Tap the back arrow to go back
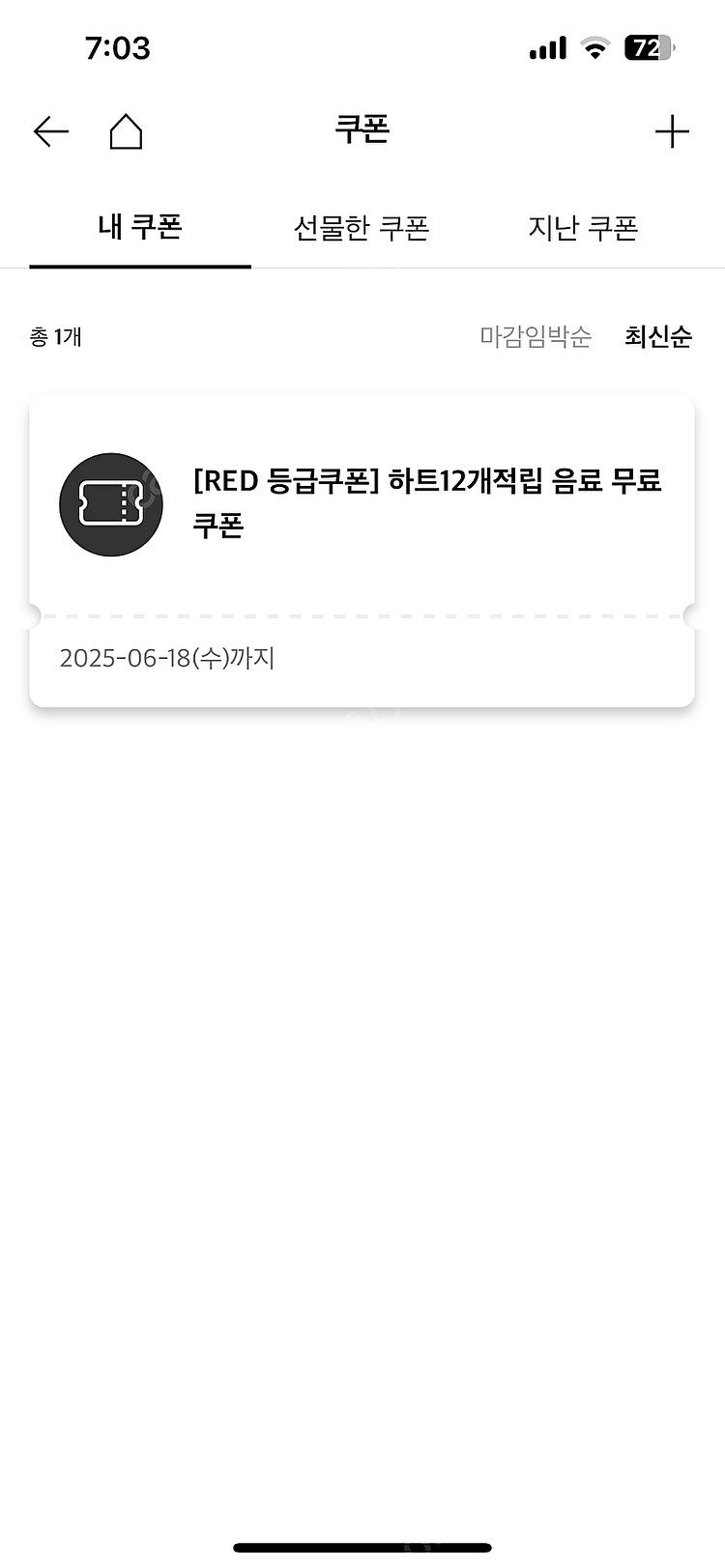 point(50,131)
